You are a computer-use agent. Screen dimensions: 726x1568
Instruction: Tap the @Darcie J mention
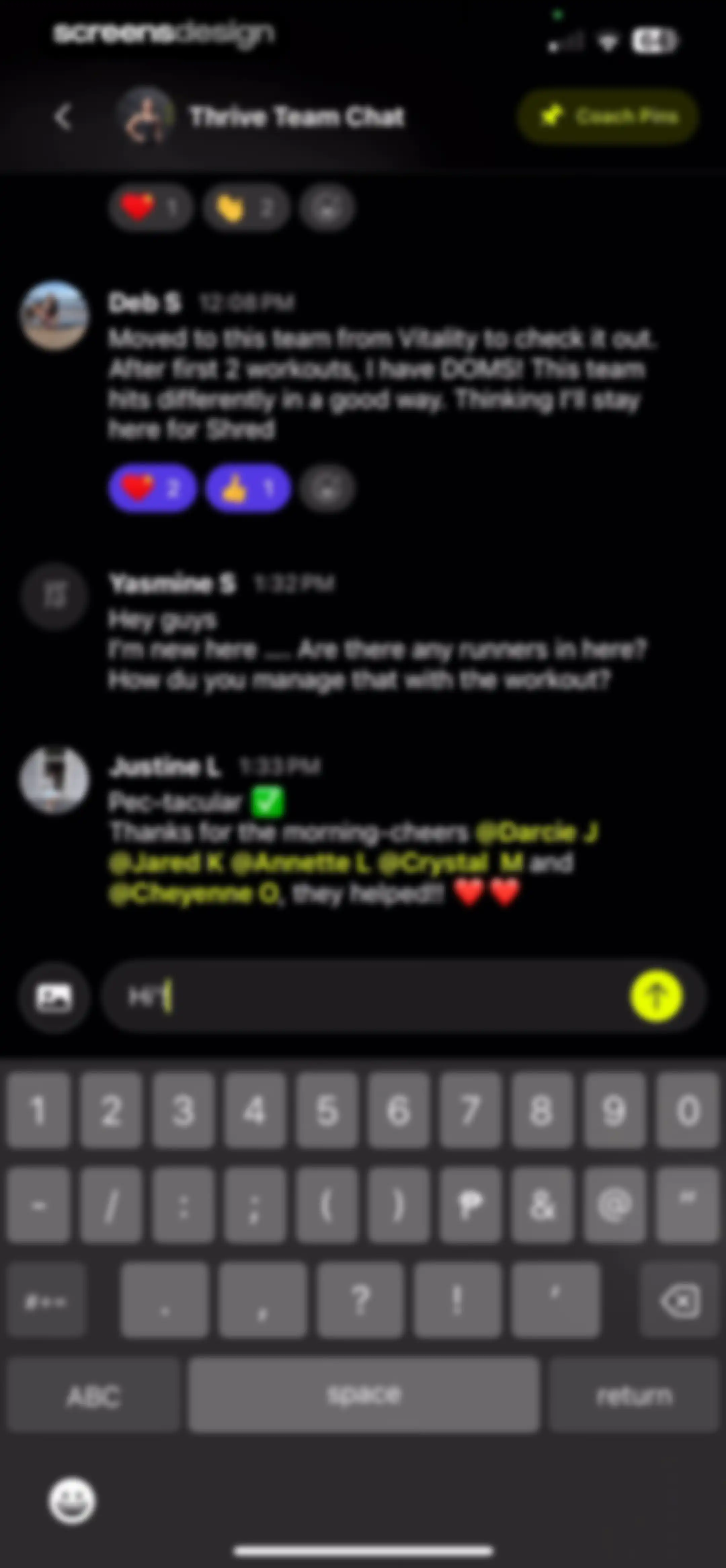(x=536, y=832)
